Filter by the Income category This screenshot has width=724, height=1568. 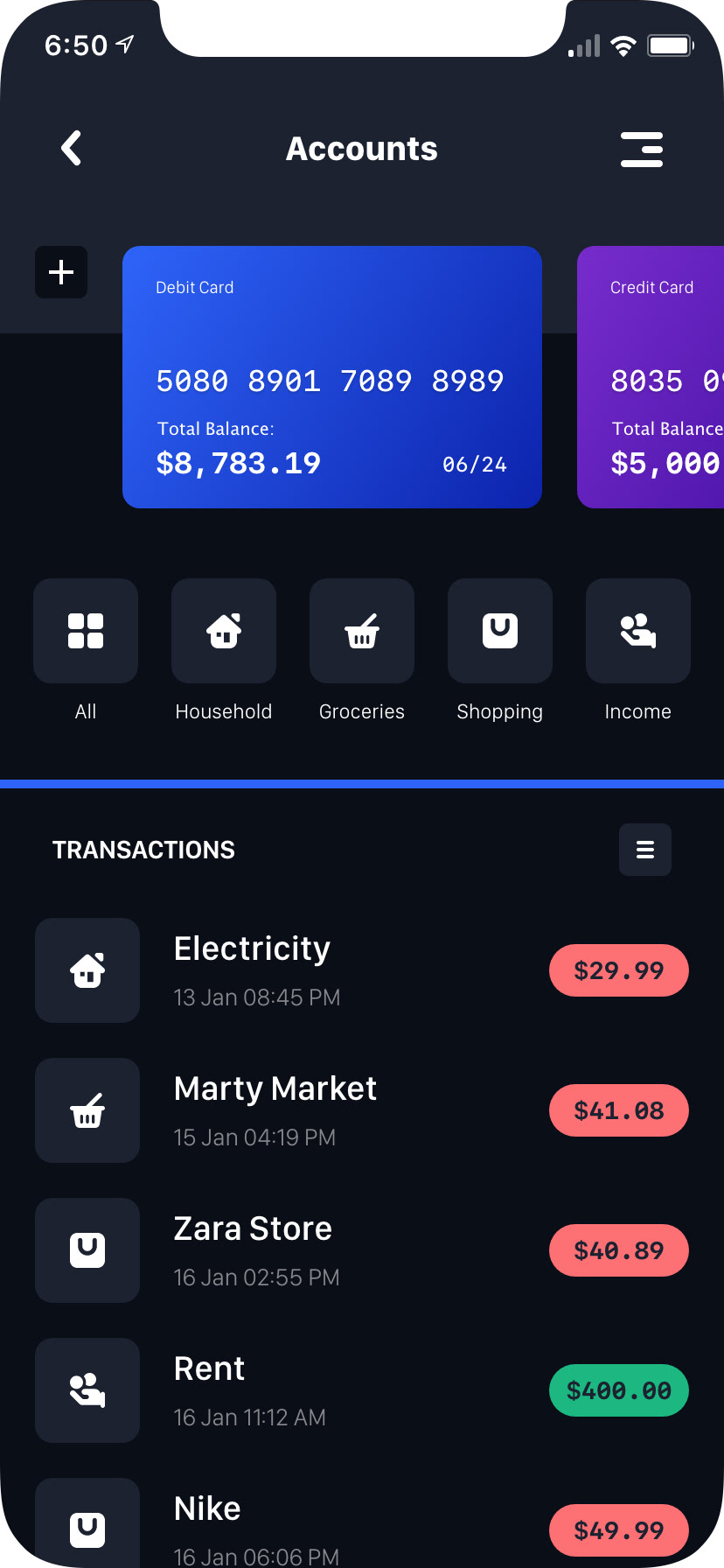[638, 631]
